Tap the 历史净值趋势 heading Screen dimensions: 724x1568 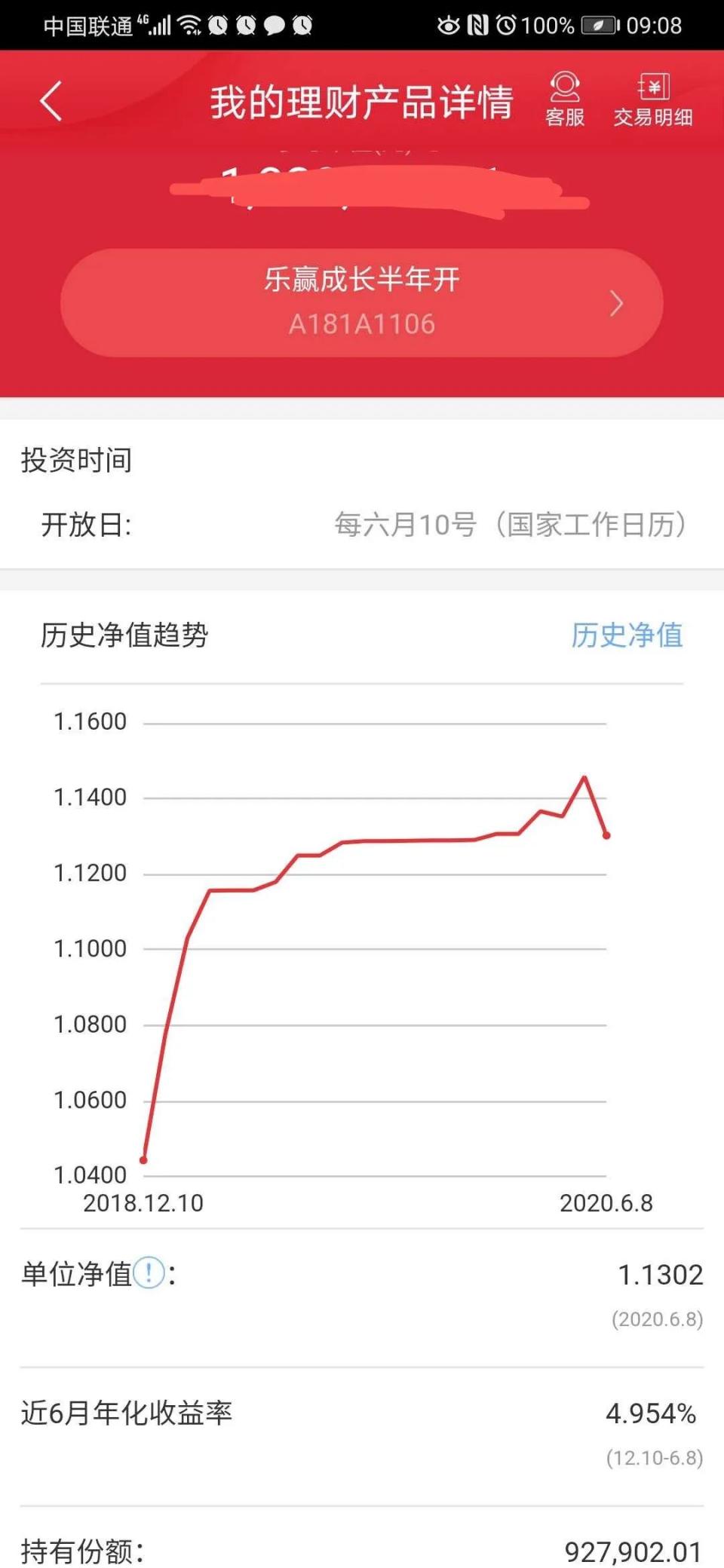pyautogui.click(x=125, y=635)
